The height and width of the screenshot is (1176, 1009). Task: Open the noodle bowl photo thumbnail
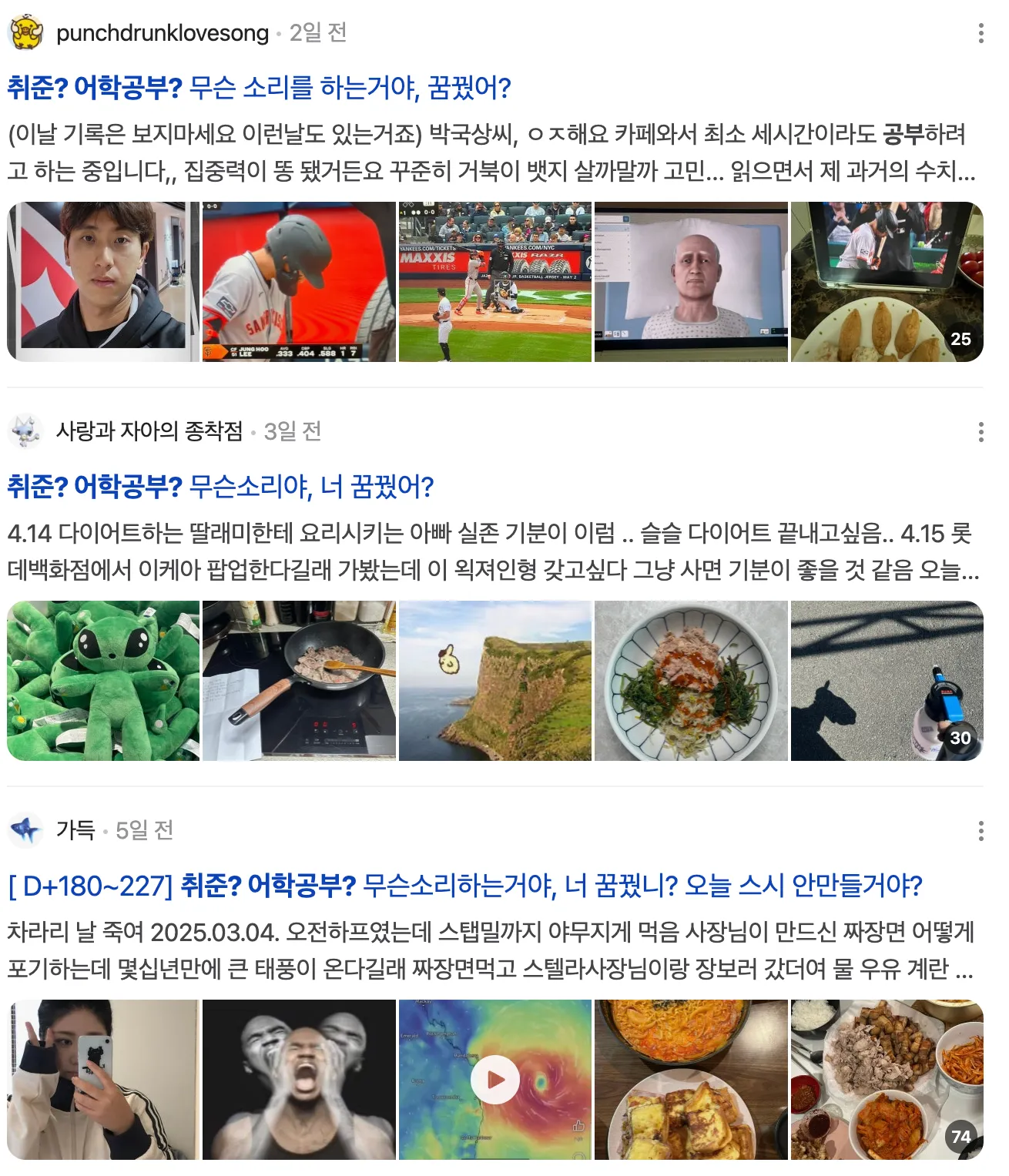pyautogui.click(x=691, y=681)
